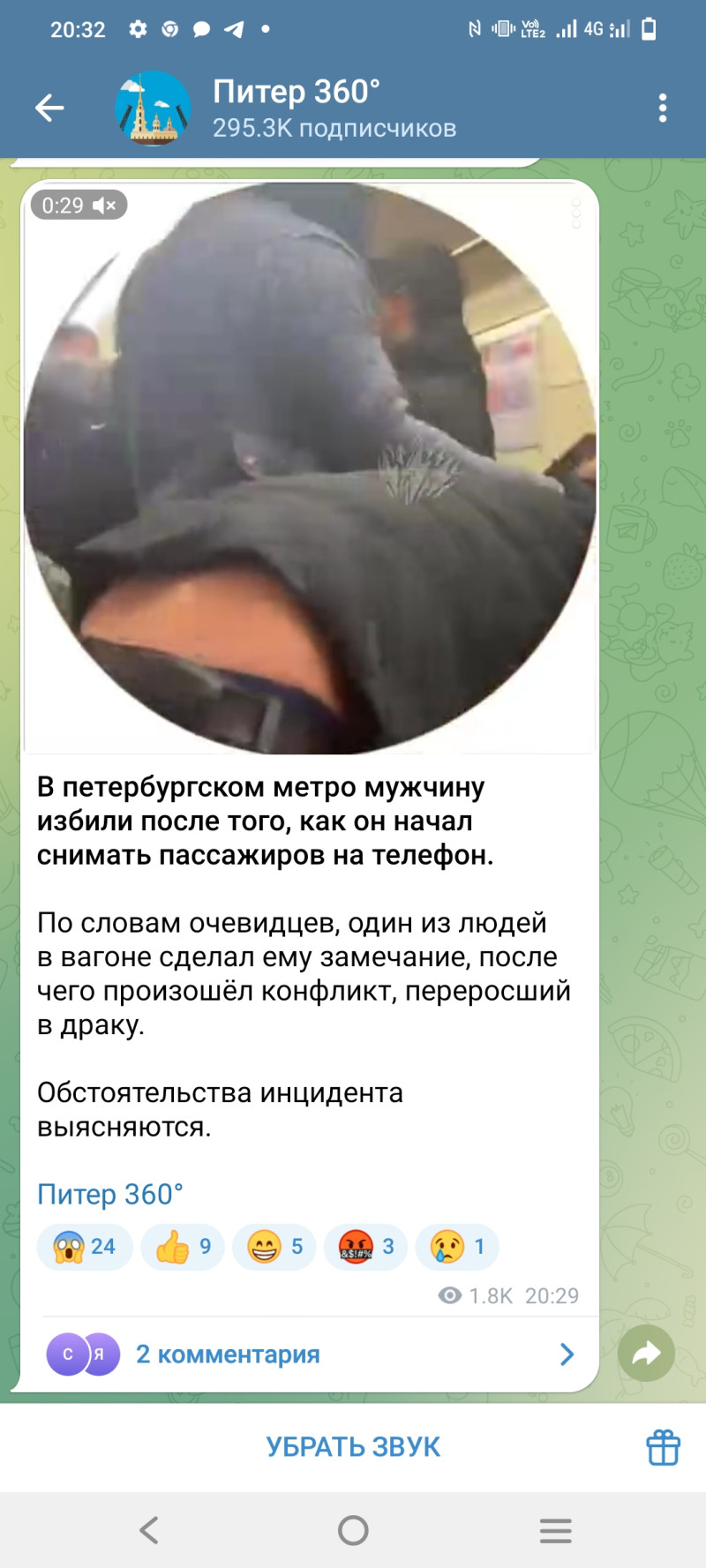The width and height of the screenshot is (706, 1568).
Task: Share this post with the forward arrow
Action: tap(646, 1353)
